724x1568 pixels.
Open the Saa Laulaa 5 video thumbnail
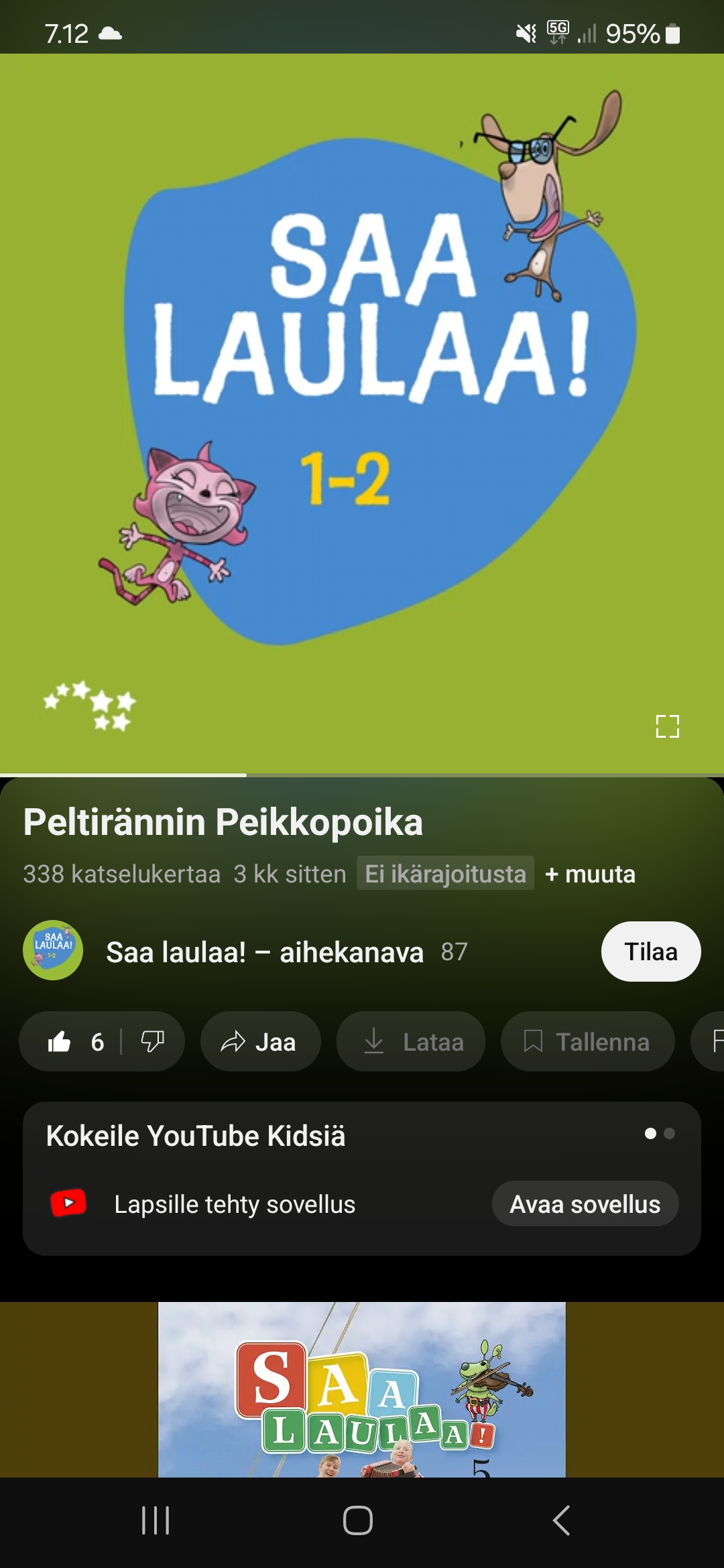click(362, 1390)
